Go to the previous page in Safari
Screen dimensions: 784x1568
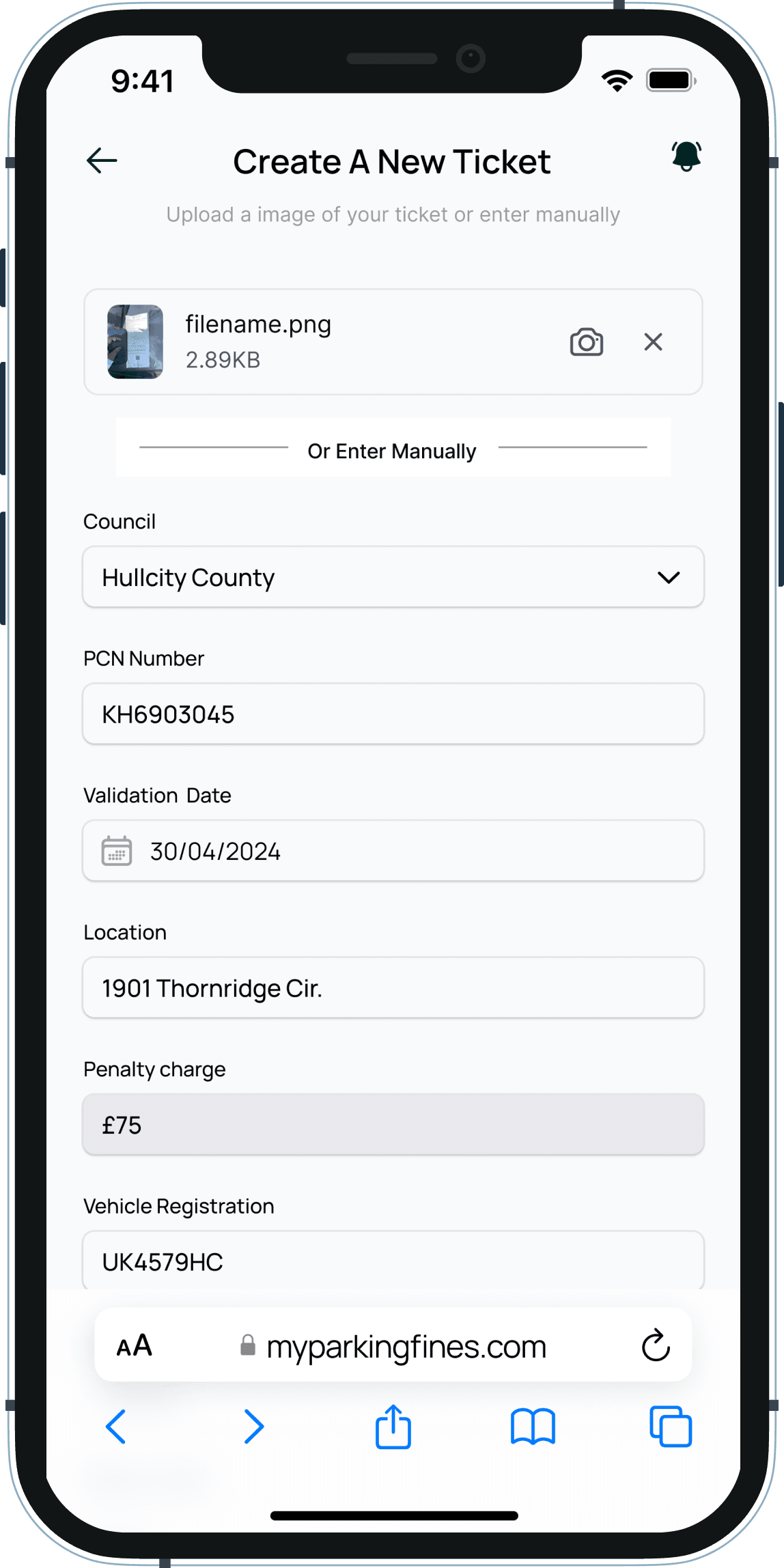115,1427
